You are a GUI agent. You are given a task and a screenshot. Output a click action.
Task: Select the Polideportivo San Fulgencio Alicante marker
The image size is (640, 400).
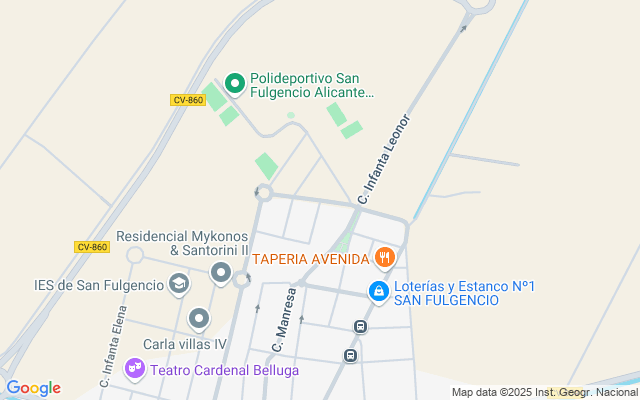235,83
